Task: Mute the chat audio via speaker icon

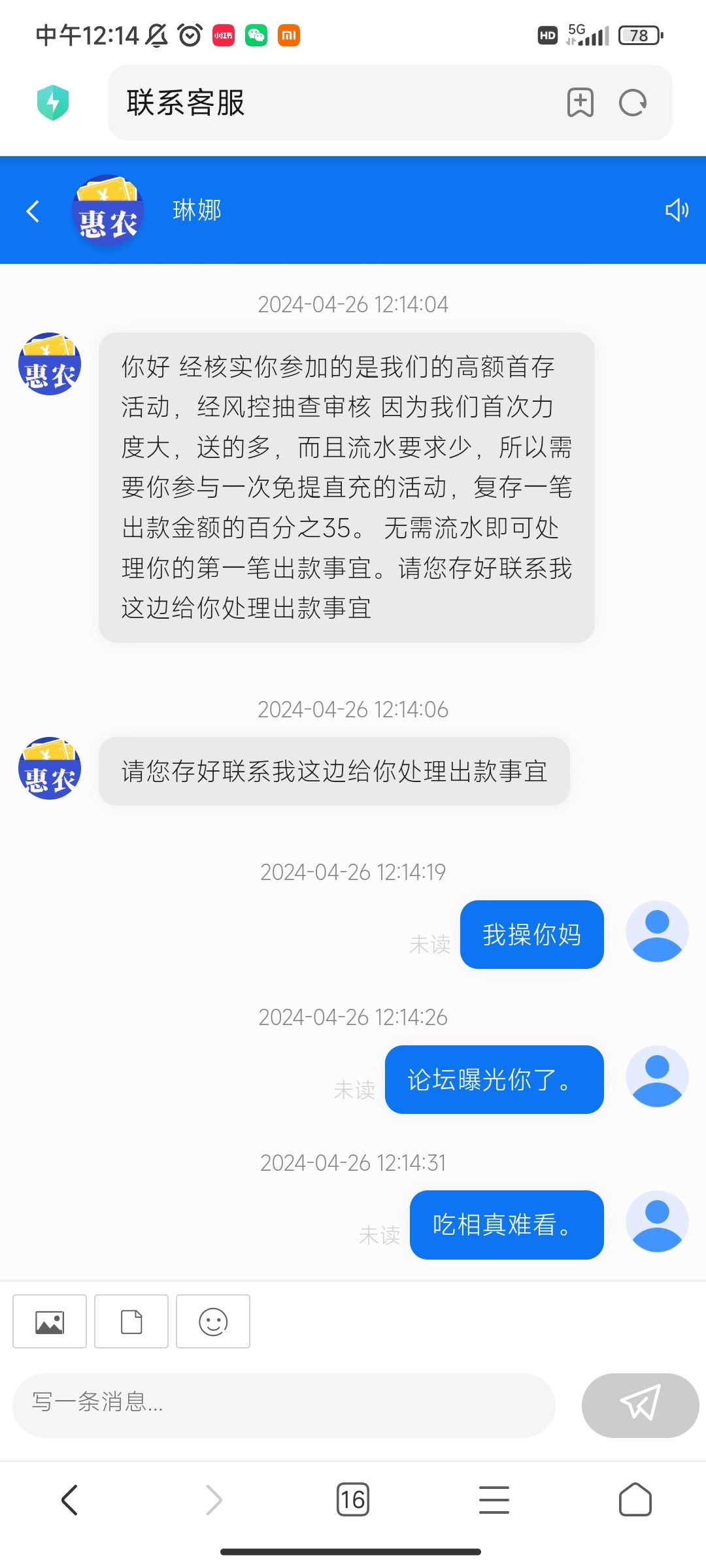Action: coord(677,210)
